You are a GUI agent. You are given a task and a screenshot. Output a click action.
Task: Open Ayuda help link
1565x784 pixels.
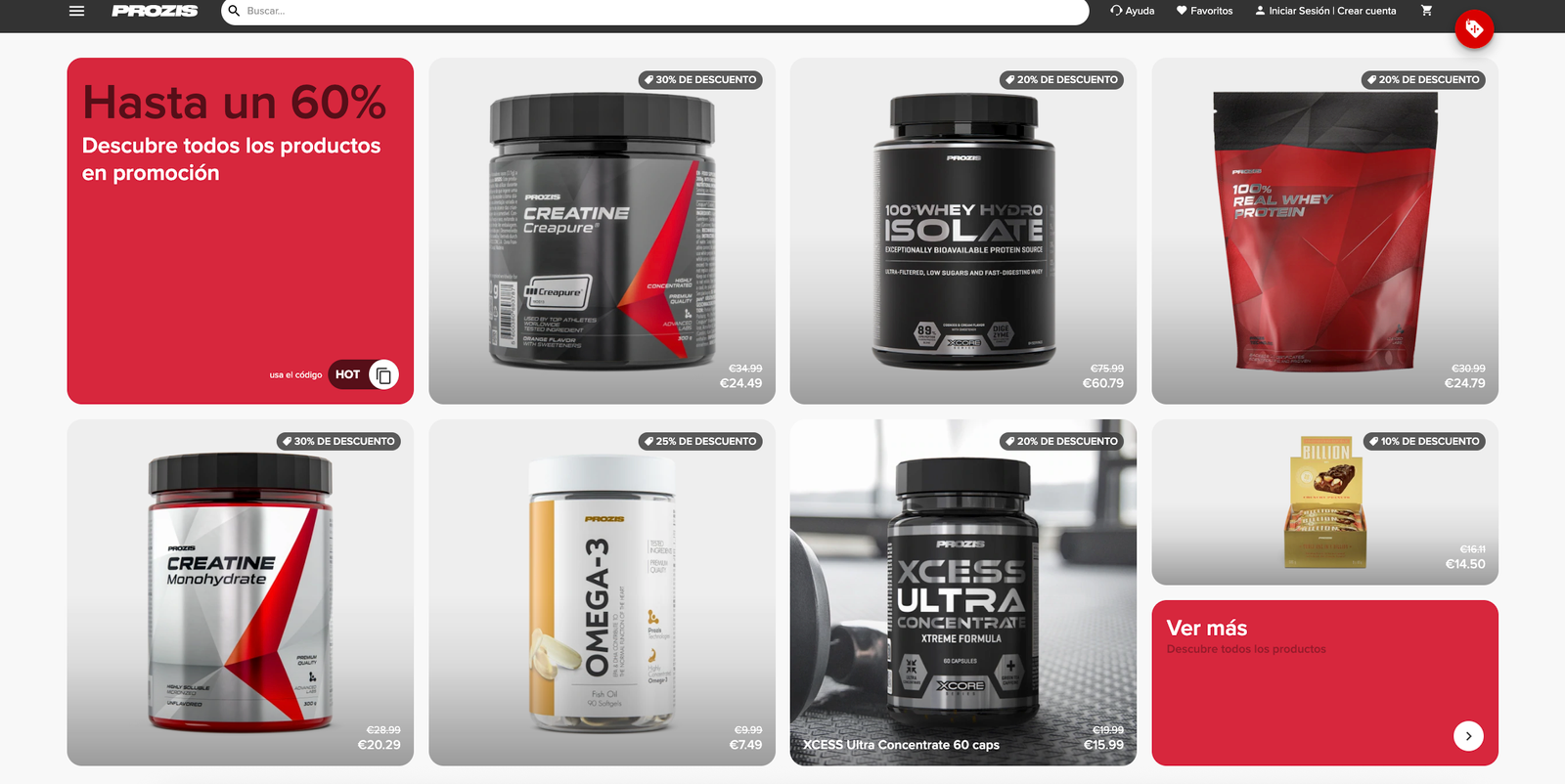point(1133,11)
